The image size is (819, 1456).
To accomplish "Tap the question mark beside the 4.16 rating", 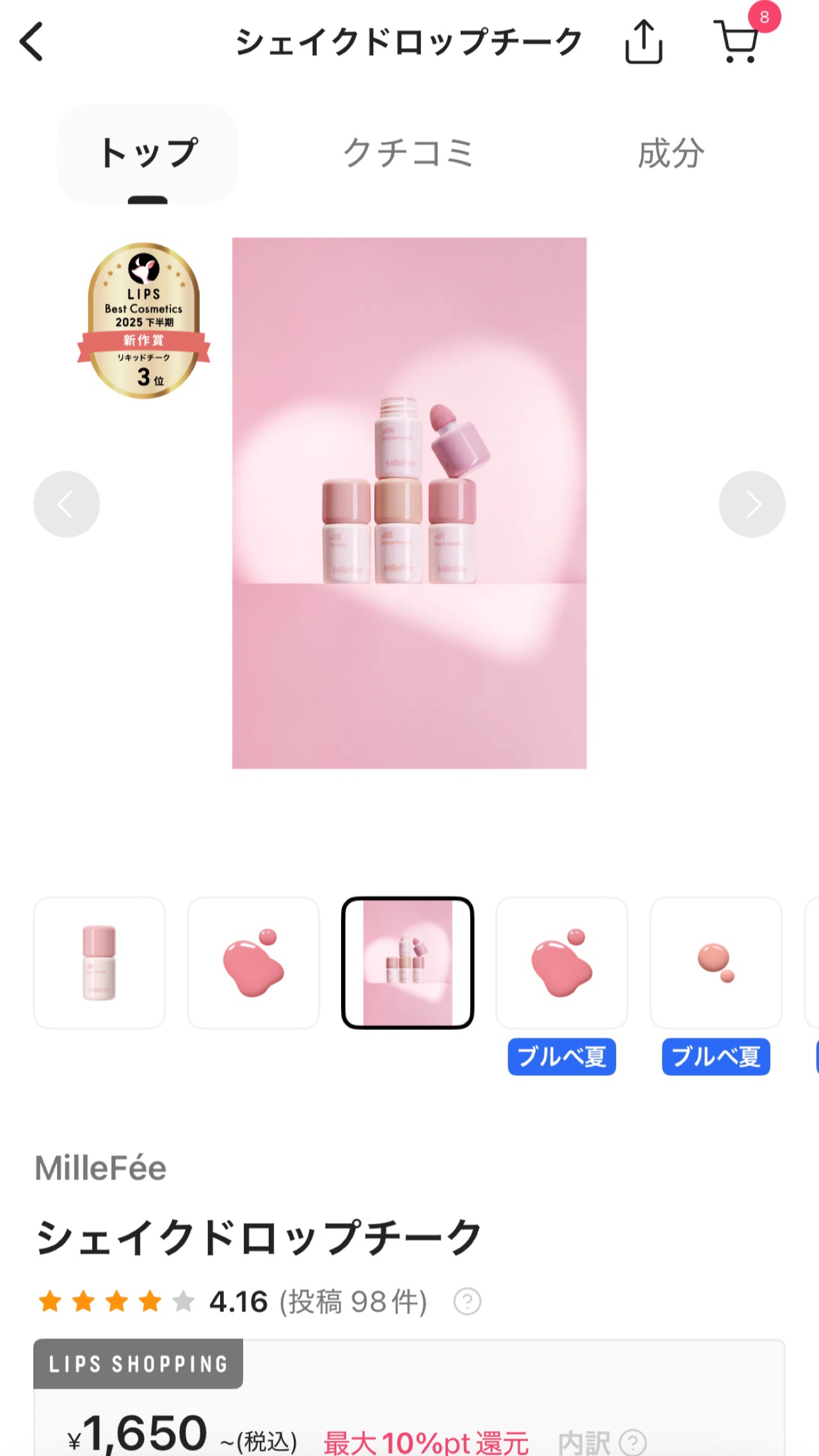I will [466, 1303].
